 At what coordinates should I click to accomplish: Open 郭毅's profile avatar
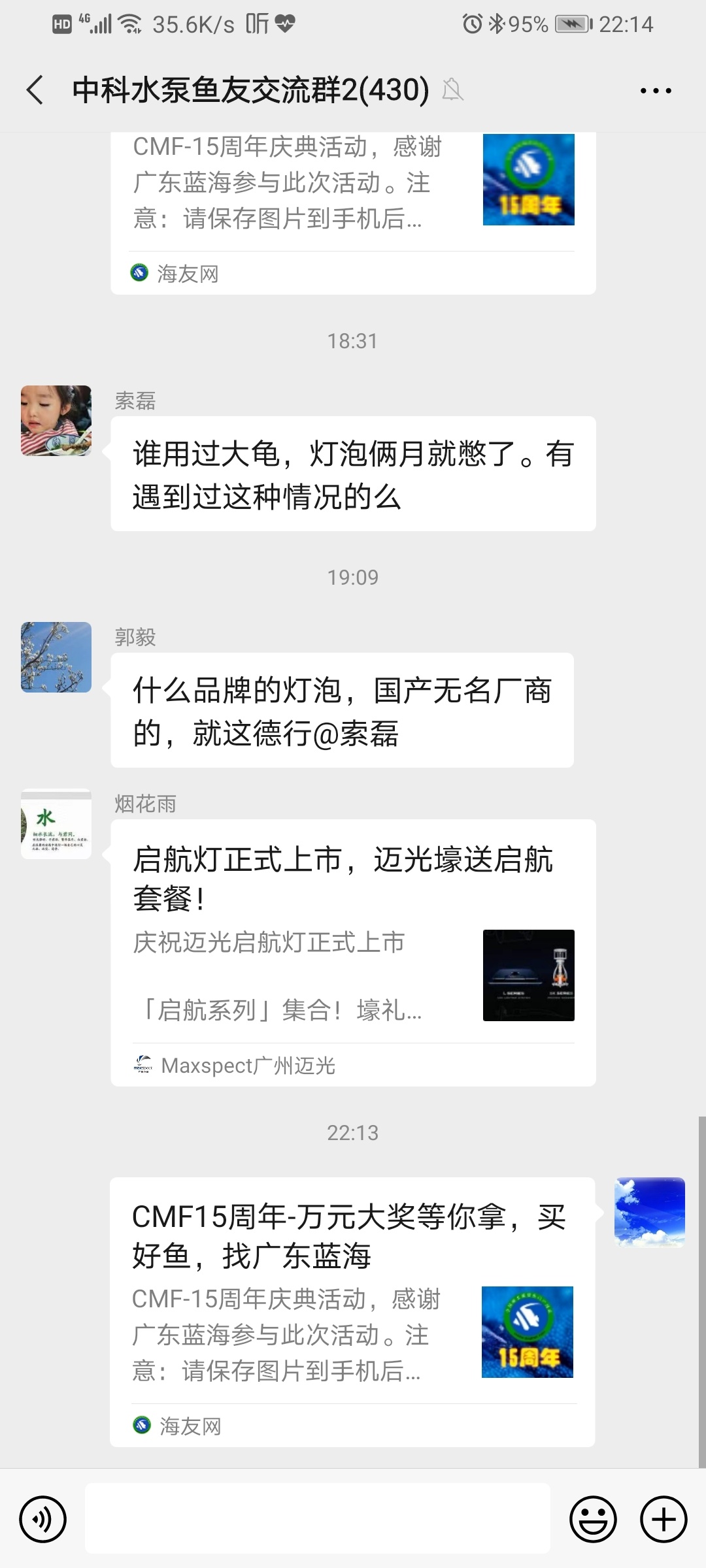[x=56, y=657]
